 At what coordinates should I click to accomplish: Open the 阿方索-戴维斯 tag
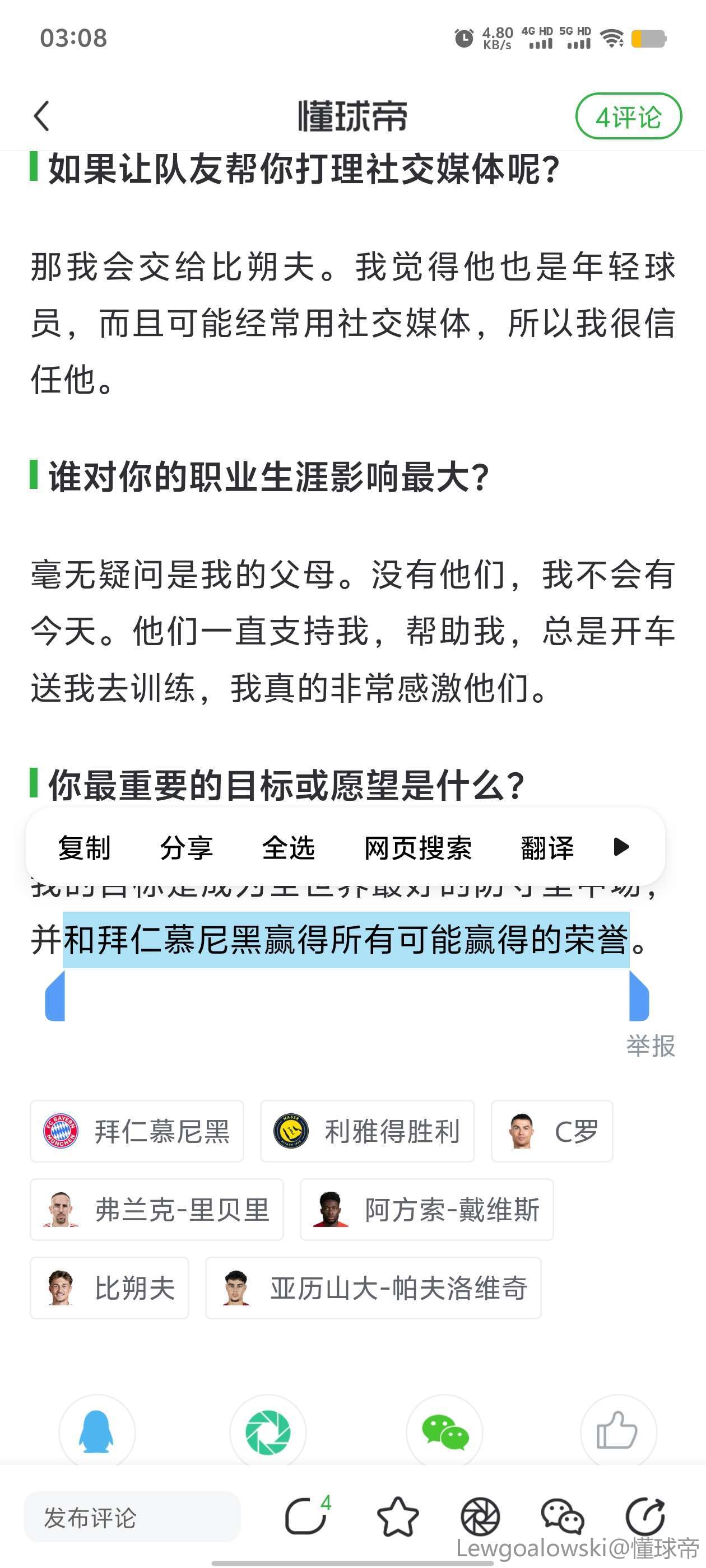(426, 1210)
